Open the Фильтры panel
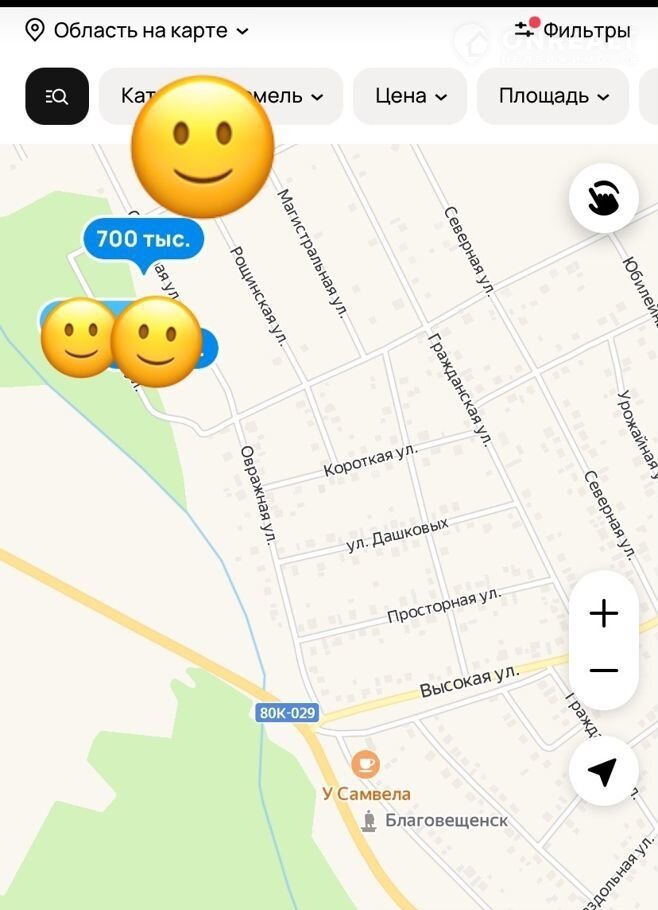This screenshot has height=910, width=658. coord(573,31)
